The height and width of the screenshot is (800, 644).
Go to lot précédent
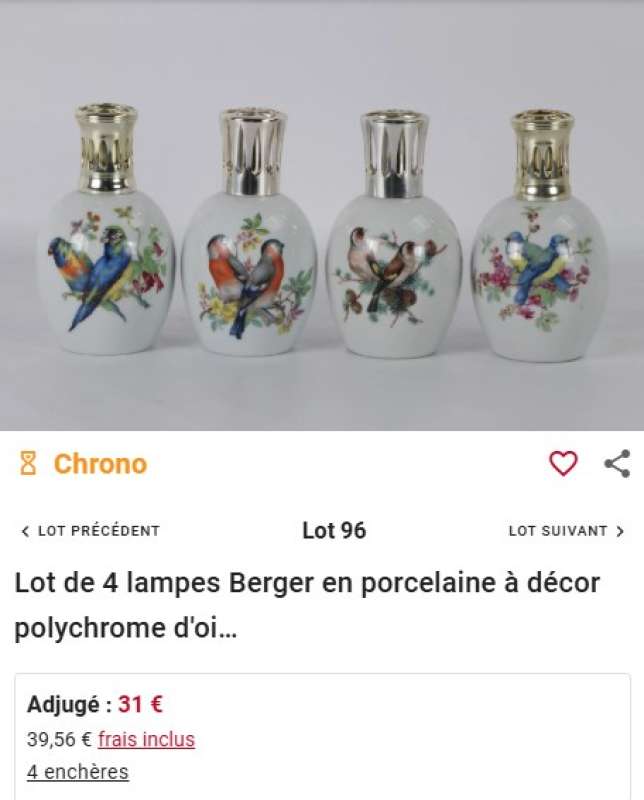coord(90,531)
